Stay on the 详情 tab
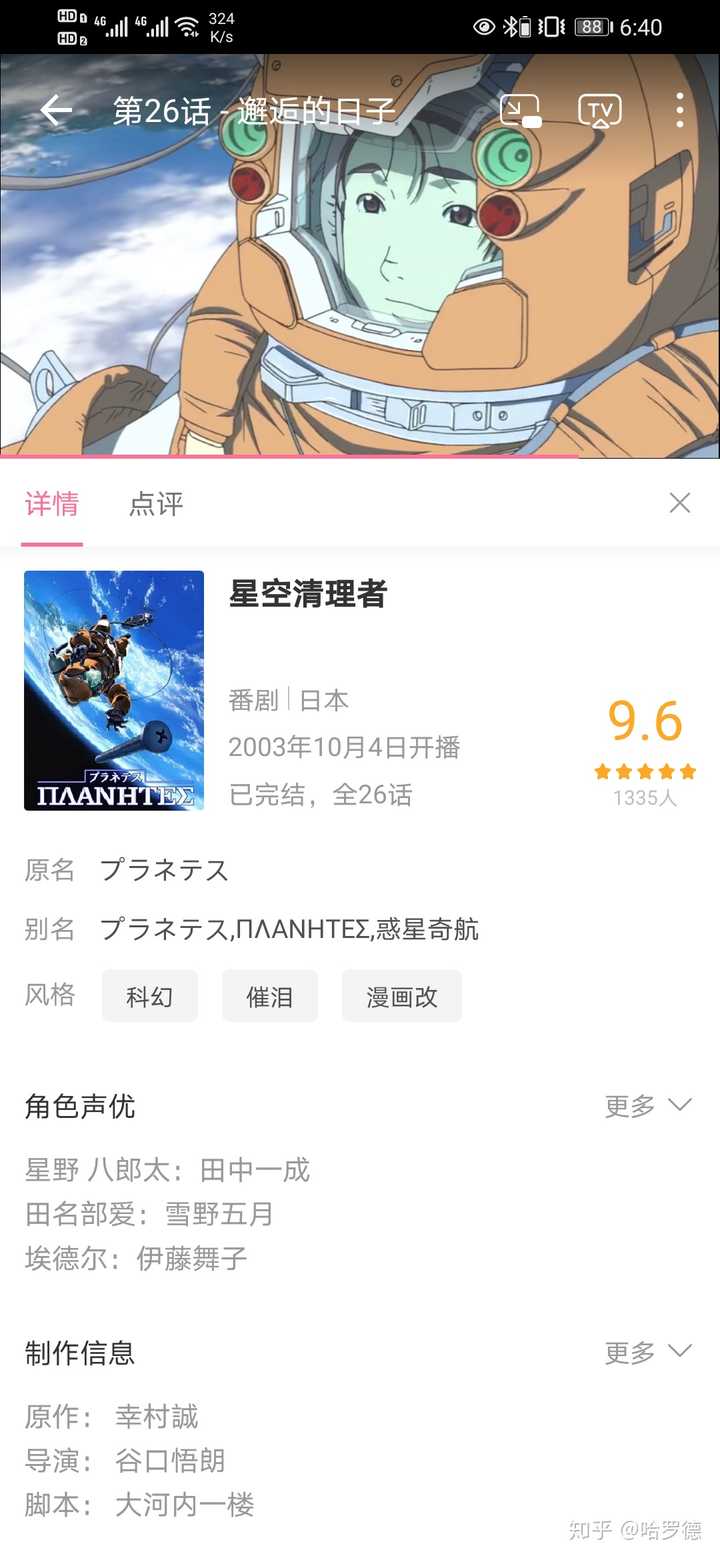 click(x=52, y=504)
